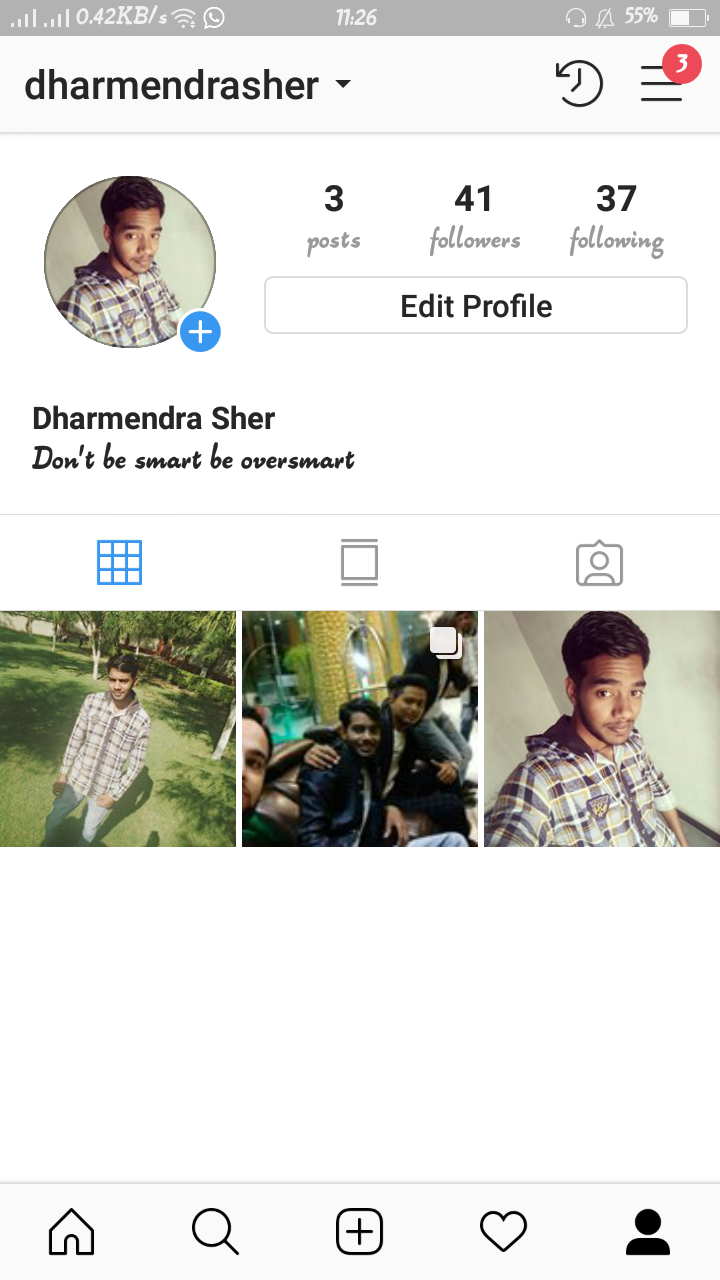Screen dimensions: 720x1280
Task: Open the archive clock icon
Action: pyautogui.click(x=579, y=84)
